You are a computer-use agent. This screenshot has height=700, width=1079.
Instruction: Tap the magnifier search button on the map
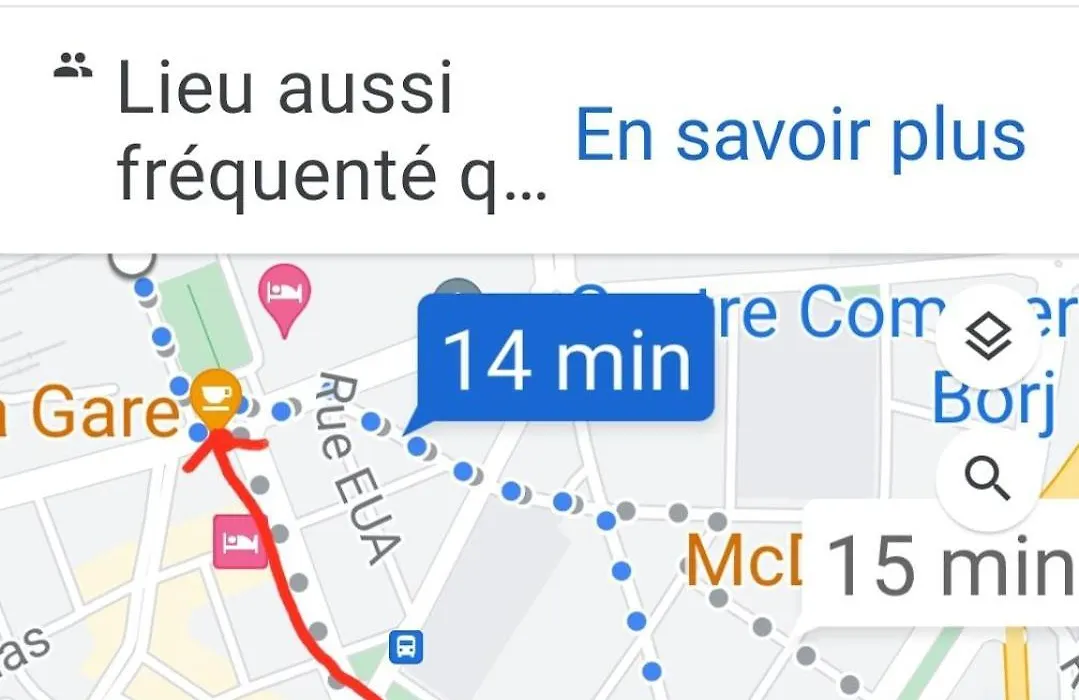(988, 481)
